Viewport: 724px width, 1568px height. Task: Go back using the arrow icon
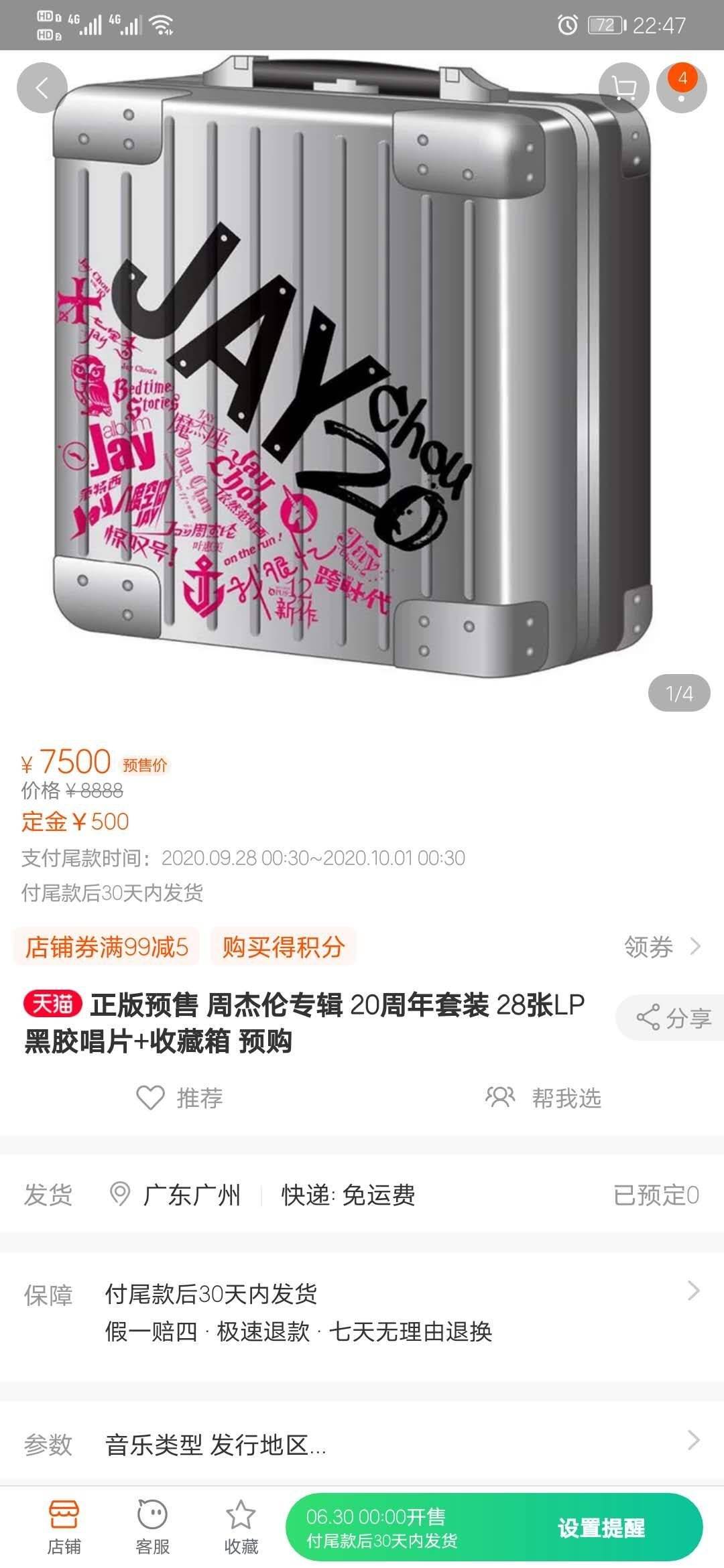(x=42, y=88)
